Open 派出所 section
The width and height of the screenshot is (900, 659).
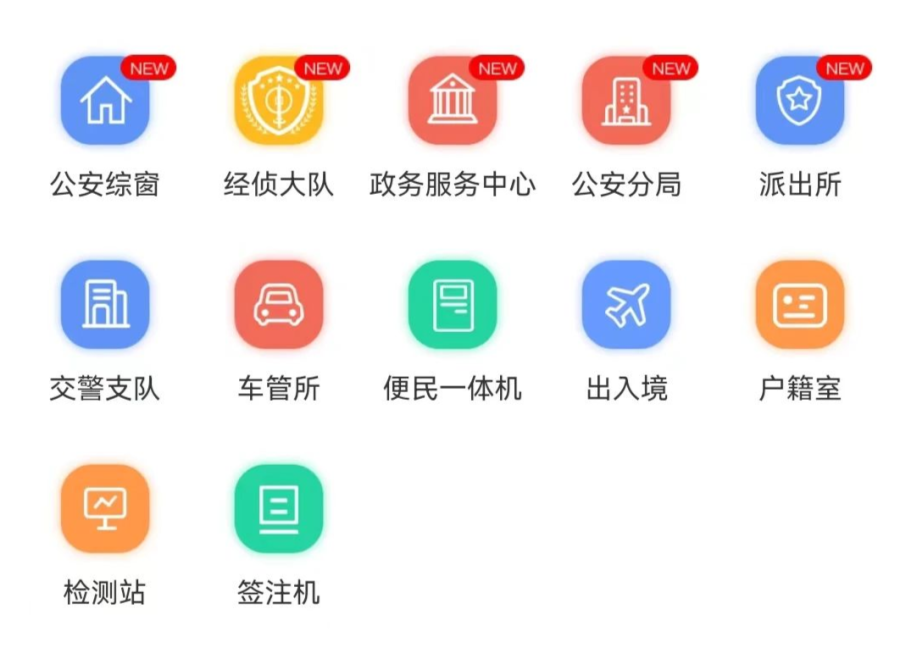[x=800, y=101]
